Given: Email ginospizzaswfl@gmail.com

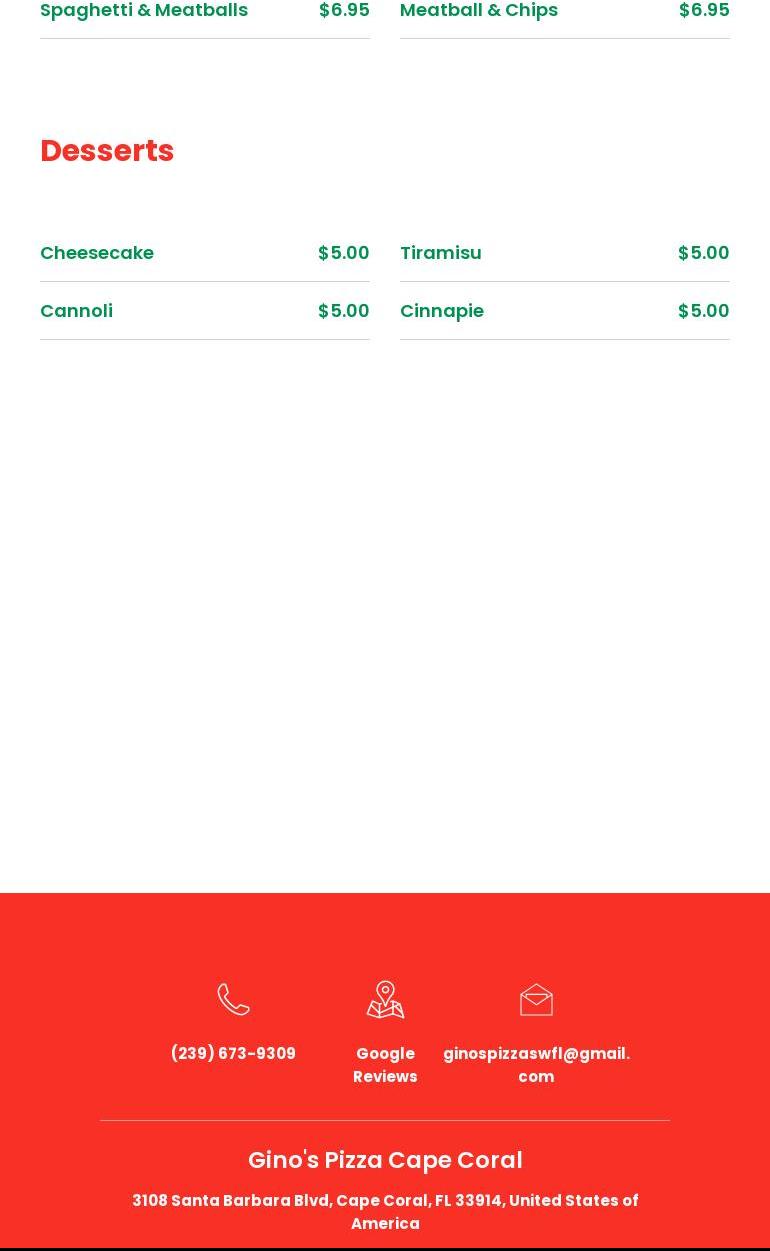Looking at the screenshot, I should click(536, 1064).
